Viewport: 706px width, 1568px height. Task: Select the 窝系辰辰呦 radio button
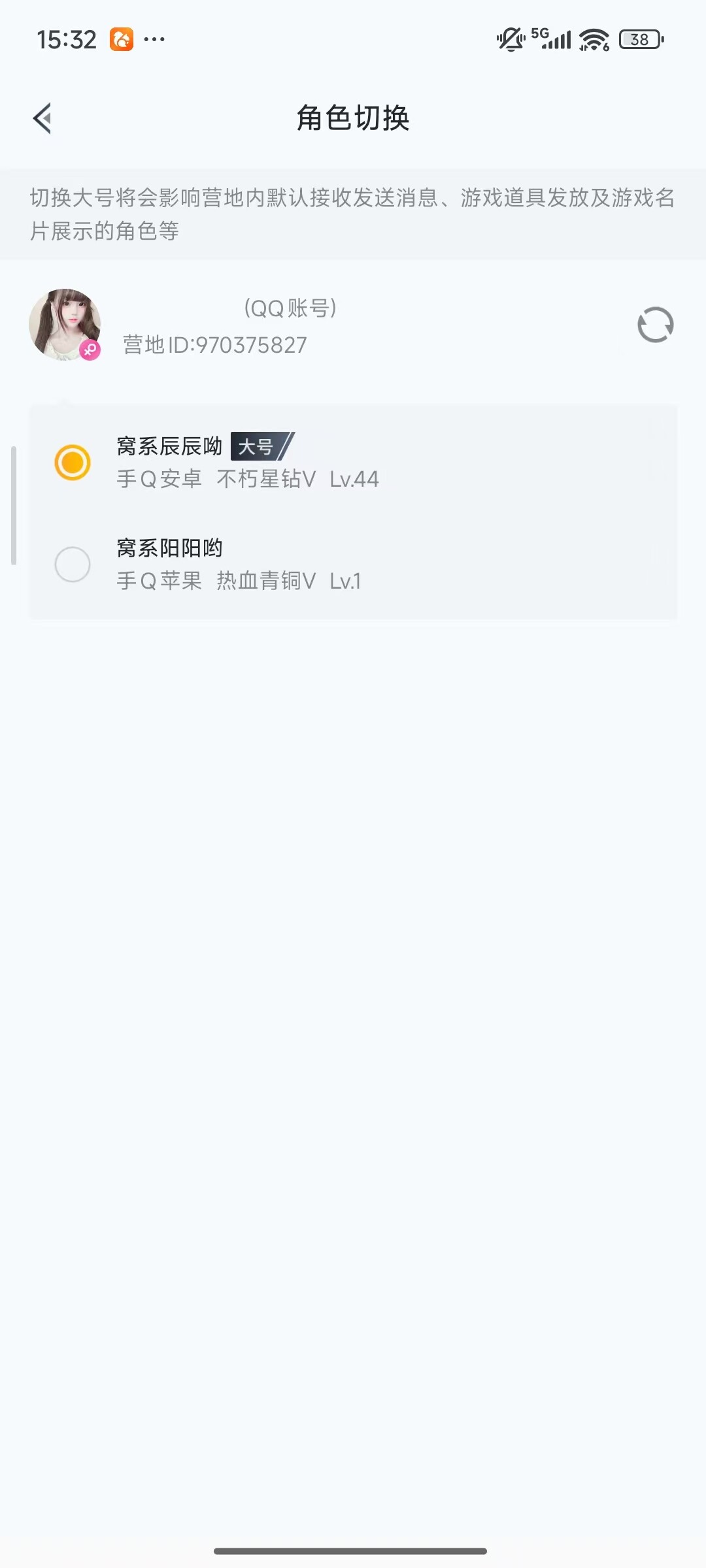74,461
